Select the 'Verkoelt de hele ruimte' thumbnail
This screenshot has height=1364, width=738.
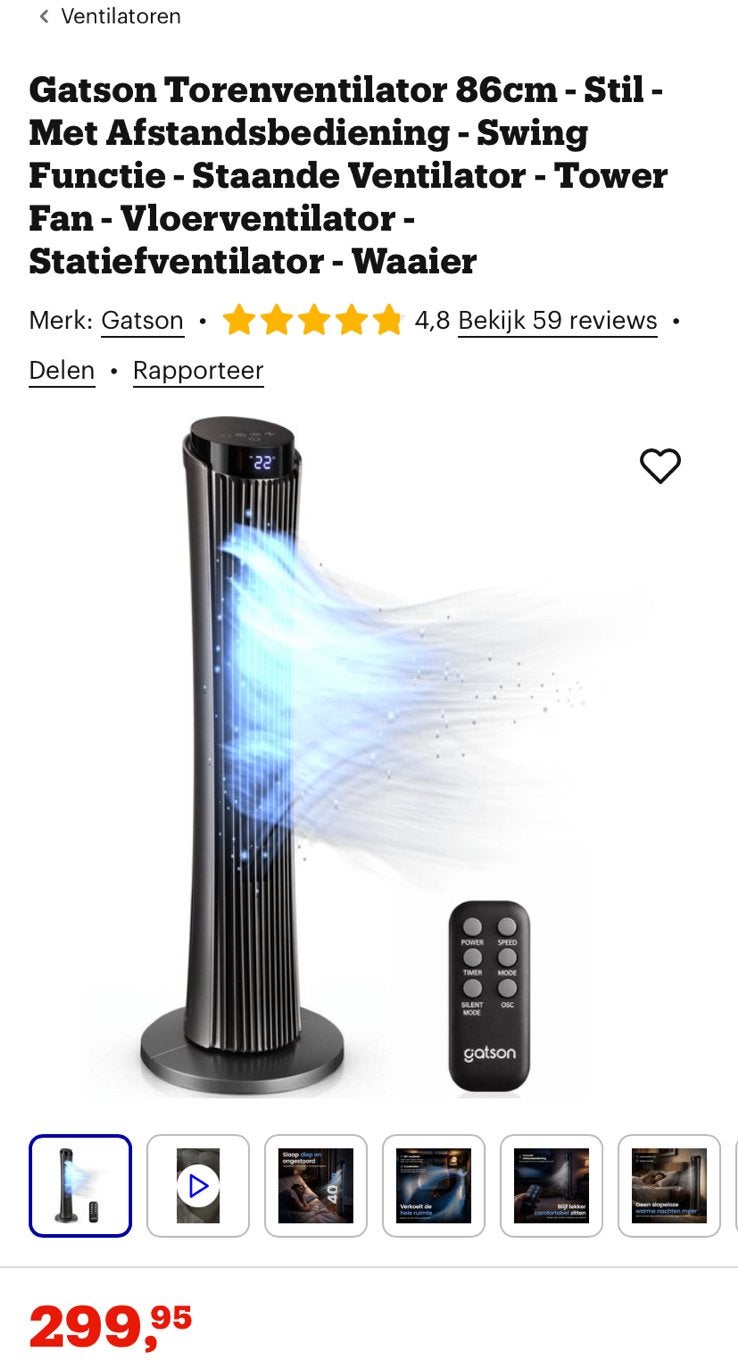[434, 1186]
